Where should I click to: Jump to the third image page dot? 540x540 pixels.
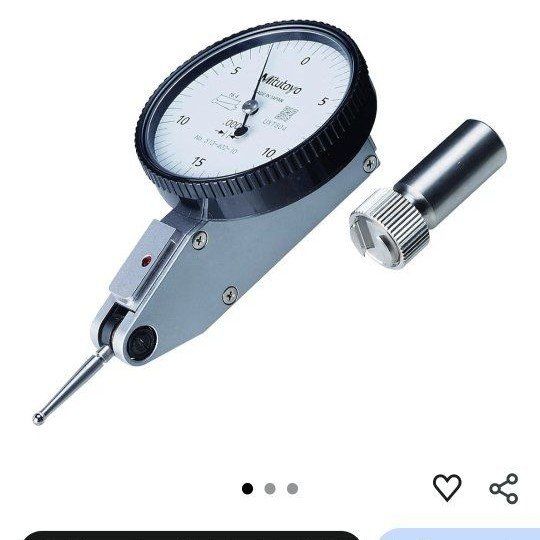[x=292, y=489]
